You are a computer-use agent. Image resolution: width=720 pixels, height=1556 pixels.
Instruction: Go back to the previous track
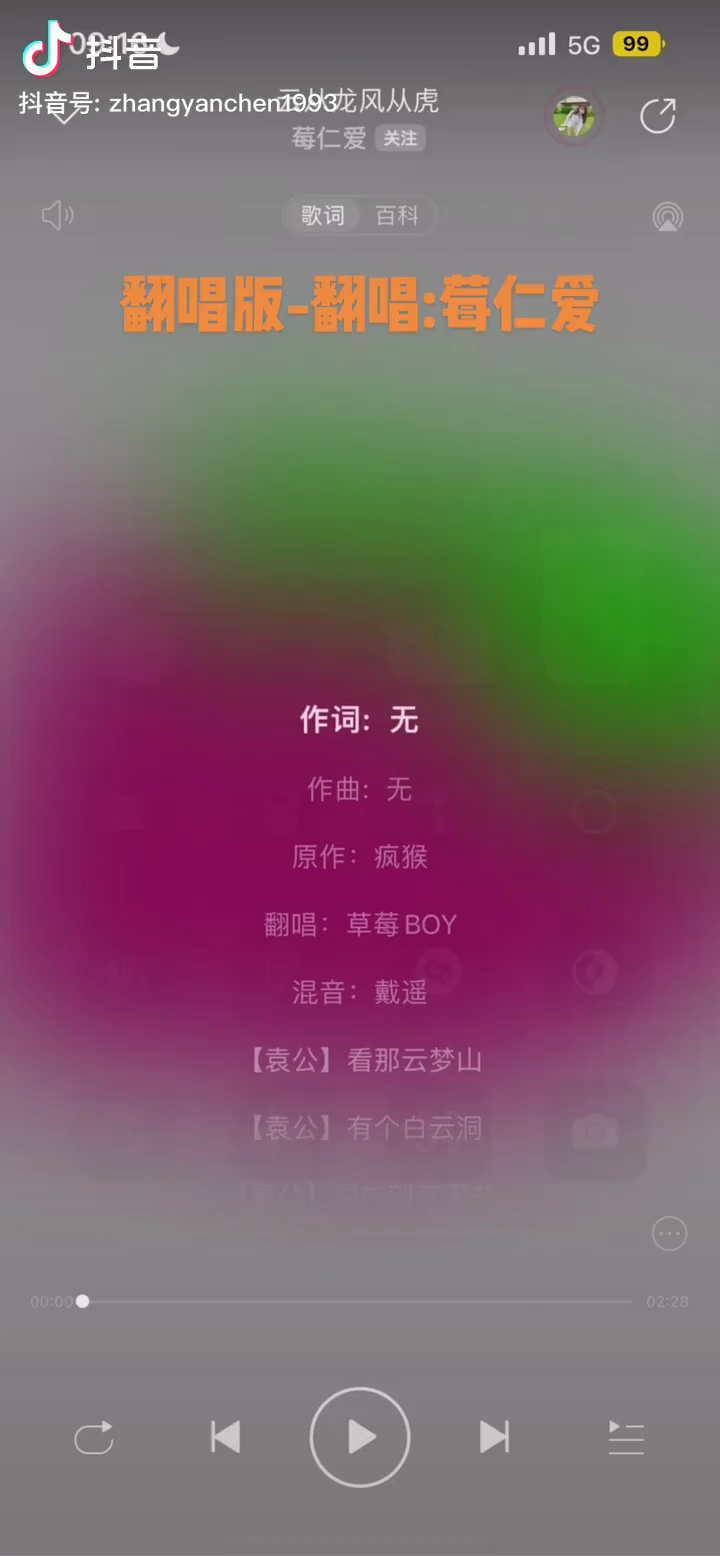pos(226,1437)
